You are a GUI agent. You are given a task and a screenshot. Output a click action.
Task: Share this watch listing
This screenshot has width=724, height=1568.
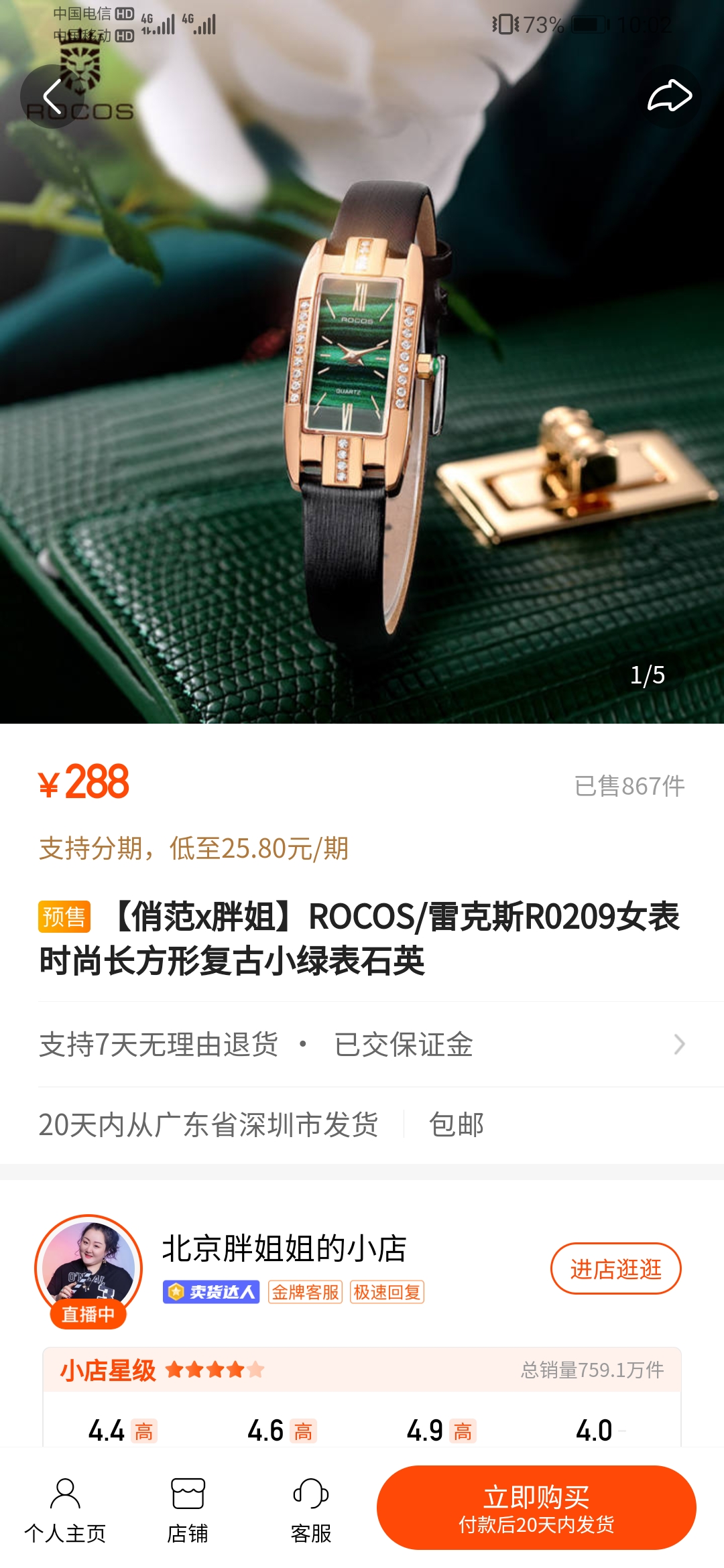(670, 96)
